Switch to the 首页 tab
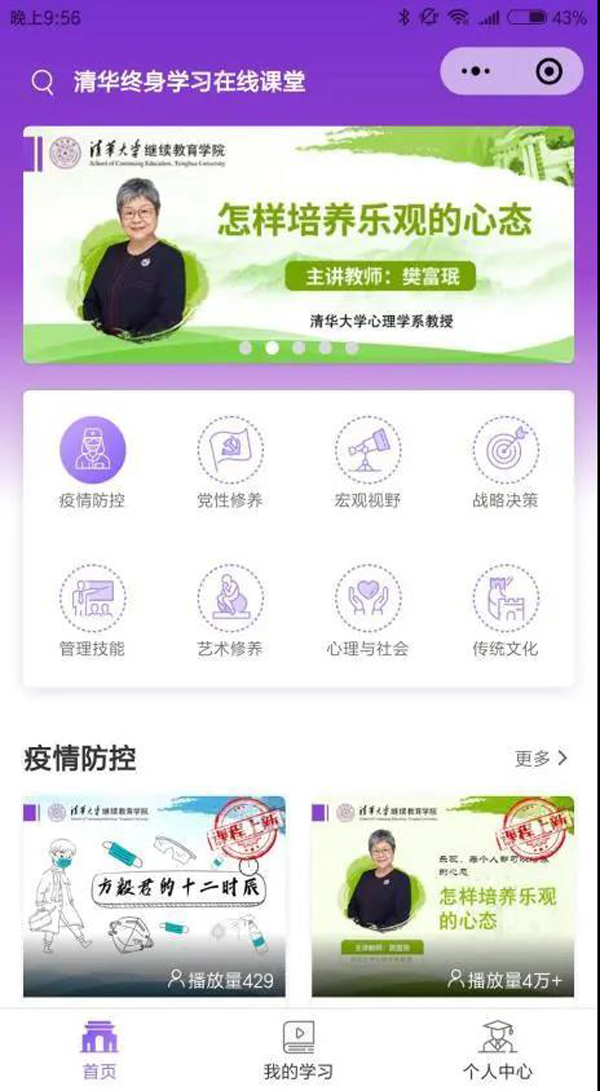Screen dimensions: 600x1091 (99, 1050)
